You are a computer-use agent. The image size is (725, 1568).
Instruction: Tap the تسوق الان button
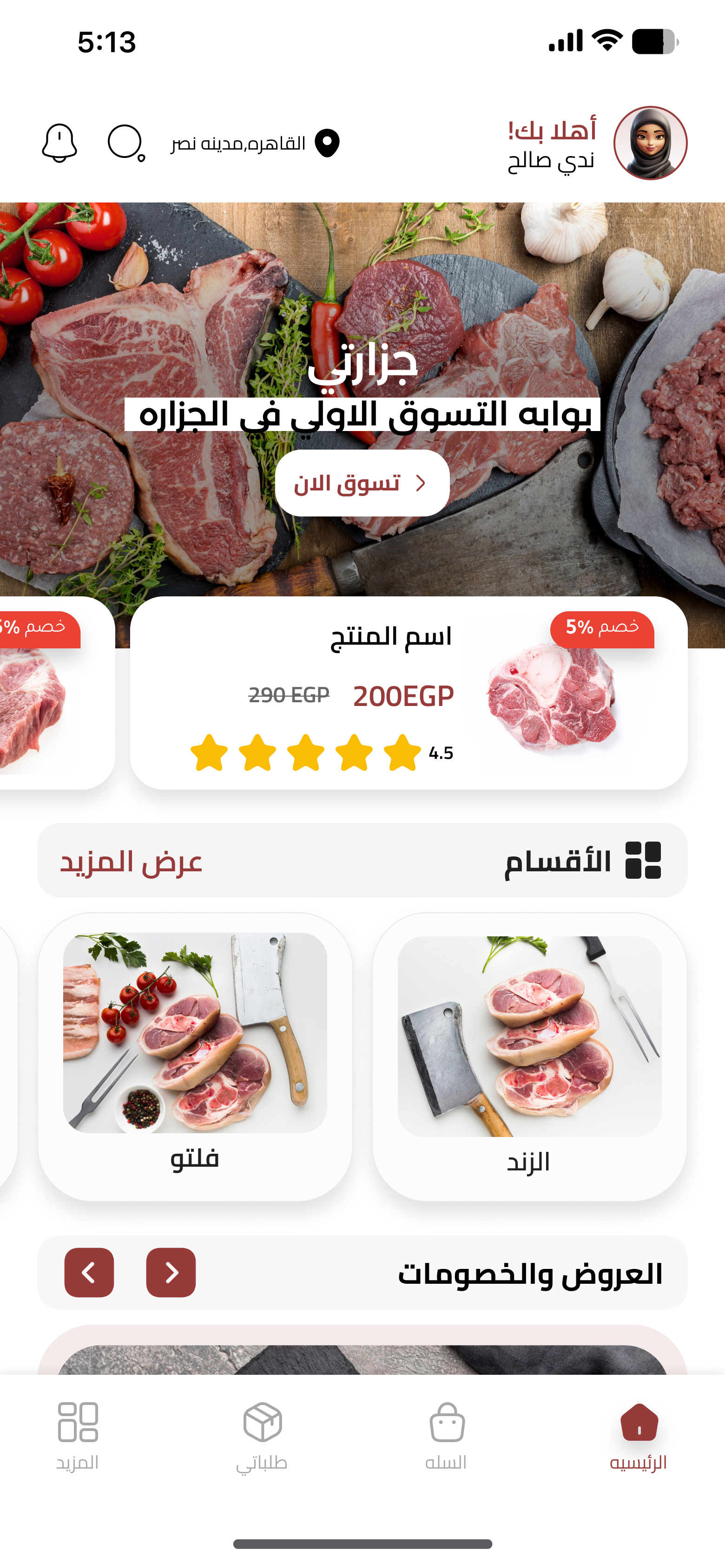pos(362,483)
